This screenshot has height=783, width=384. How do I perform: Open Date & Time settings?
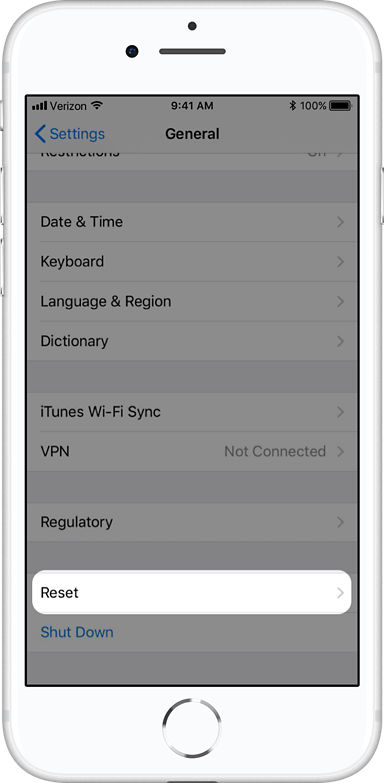(x=192, y=222)
